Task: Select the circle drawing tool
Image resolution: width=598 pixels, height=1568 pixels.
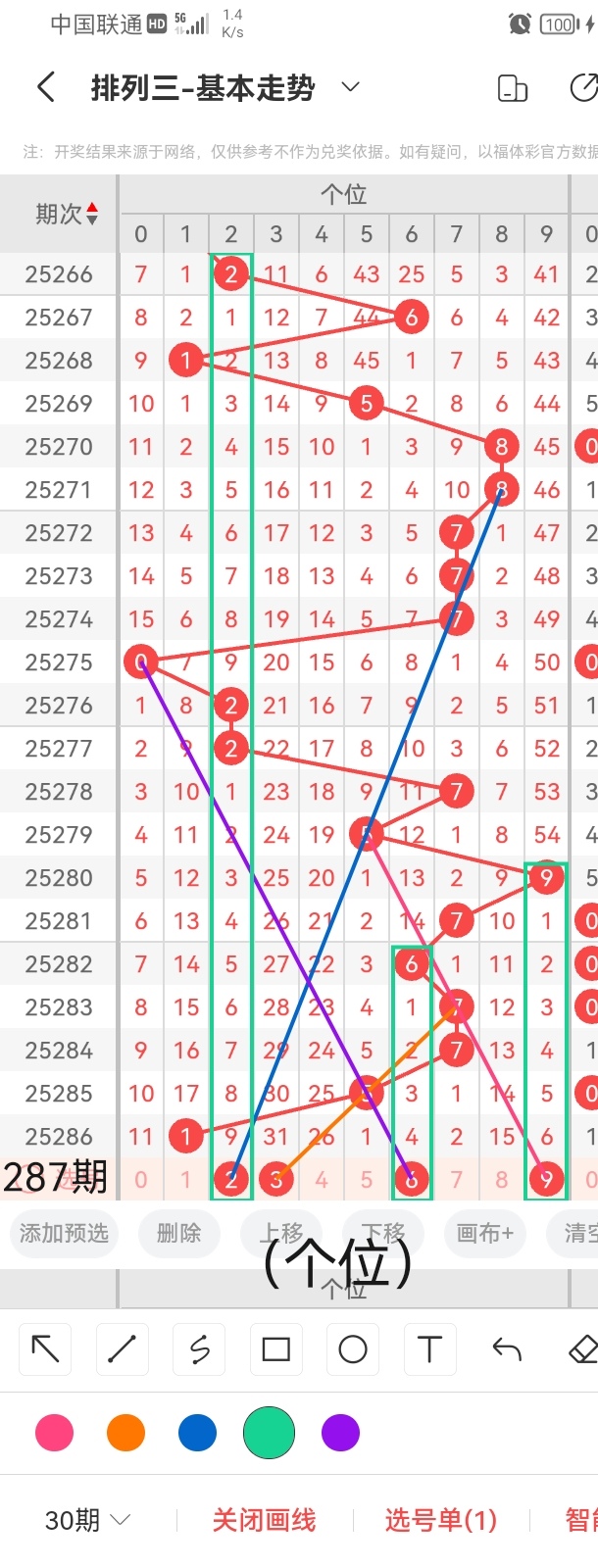Action: tap(353, 1349)
